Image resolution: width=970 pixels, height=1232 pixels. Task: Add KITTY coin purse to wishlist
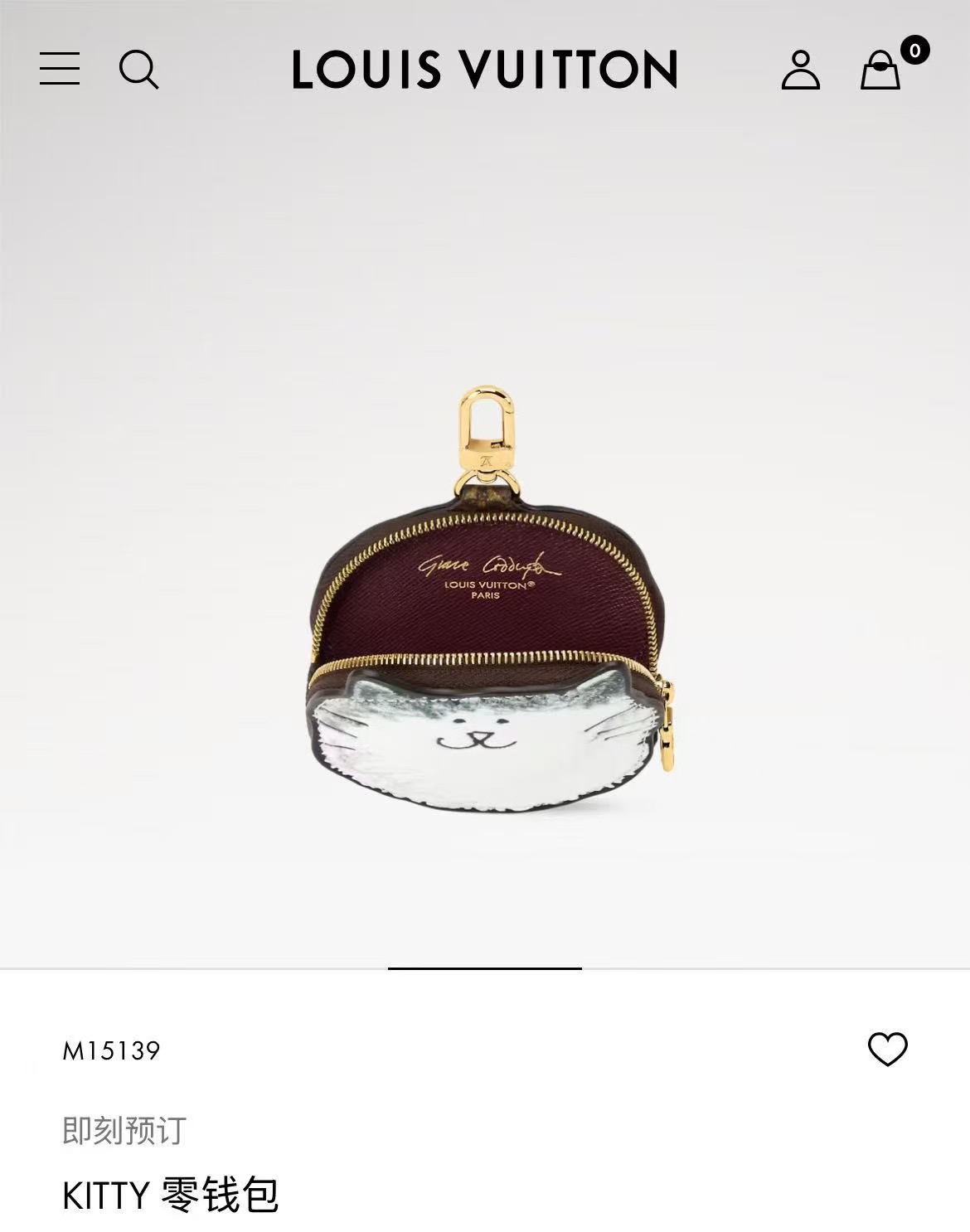(x=888, y=1050)
